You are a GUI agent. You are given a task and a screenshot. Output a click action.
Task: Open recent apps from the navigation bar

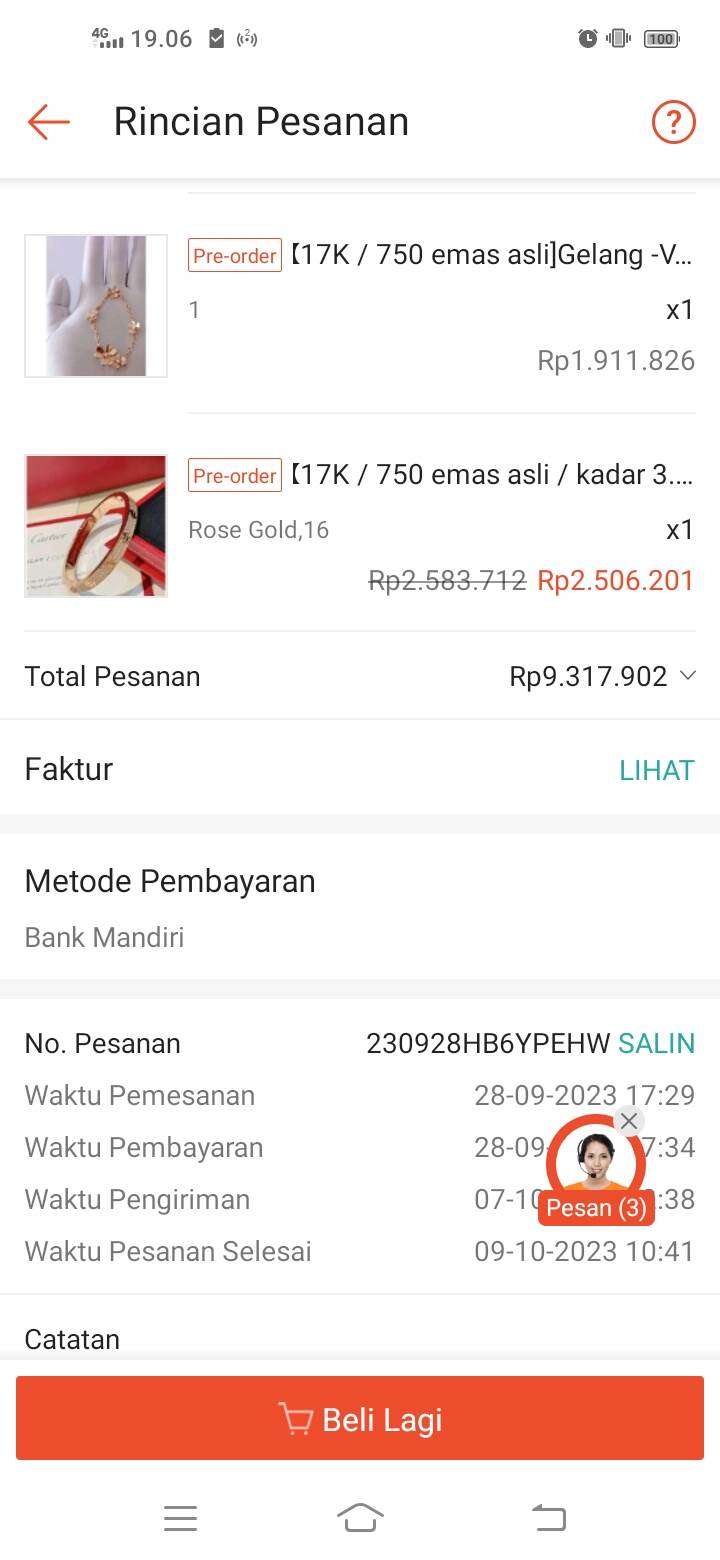click(x=180, y=1518)
